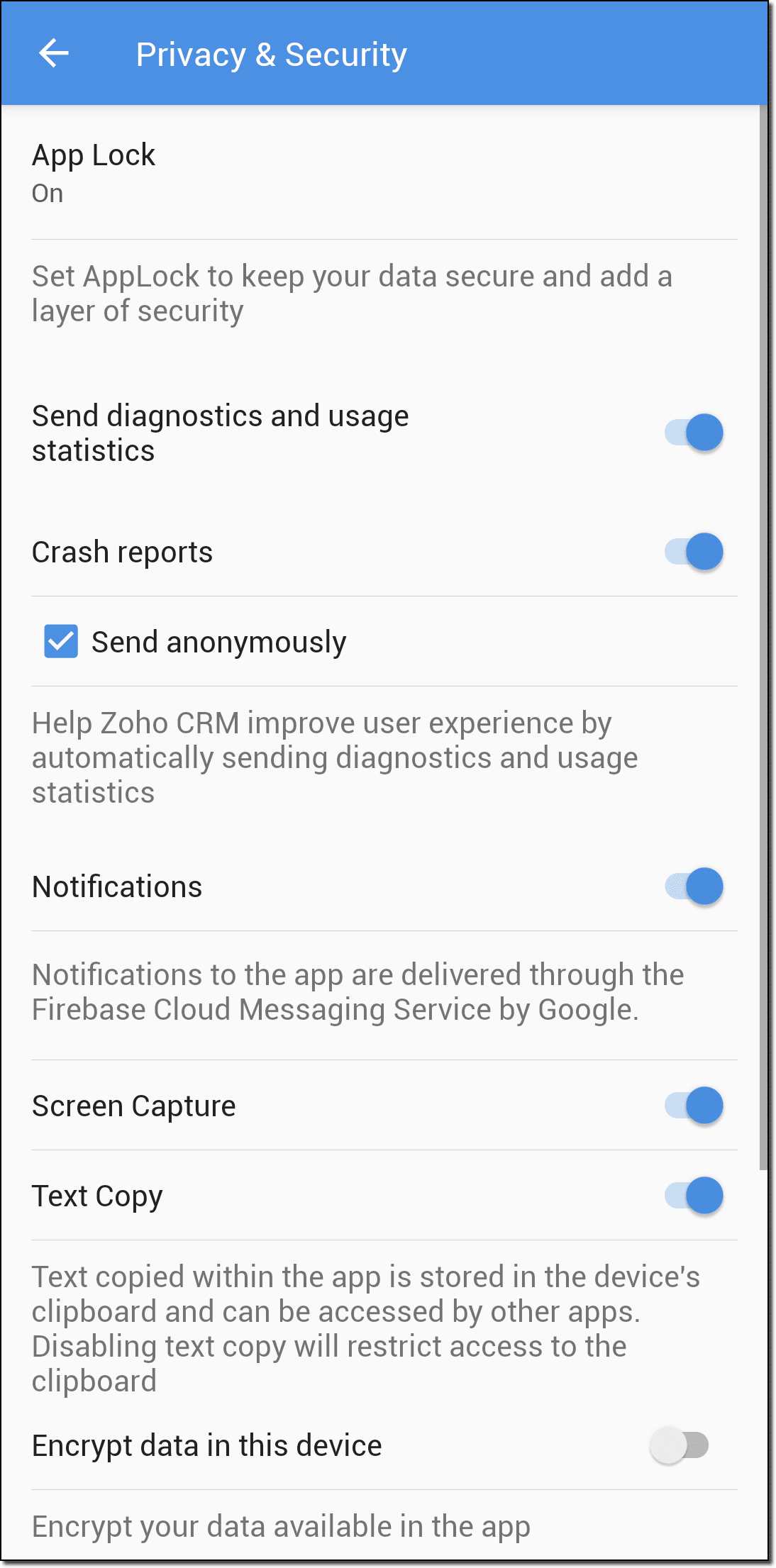Image resolution: width=776 pixels, height=1568 pixels.
Task: Disable Text Copy
Action: 693,1196
